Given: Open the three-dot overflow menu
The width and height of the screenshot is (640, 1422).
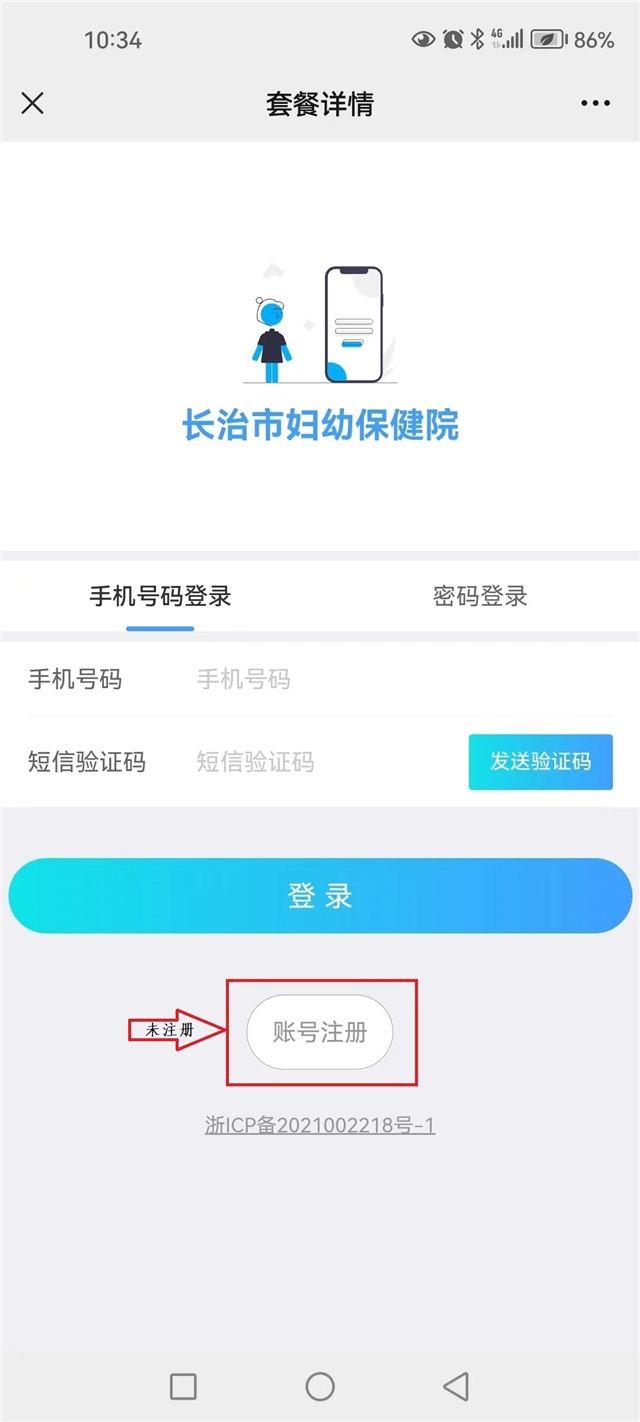Looking at the screenshot, I should click(595, 103).
